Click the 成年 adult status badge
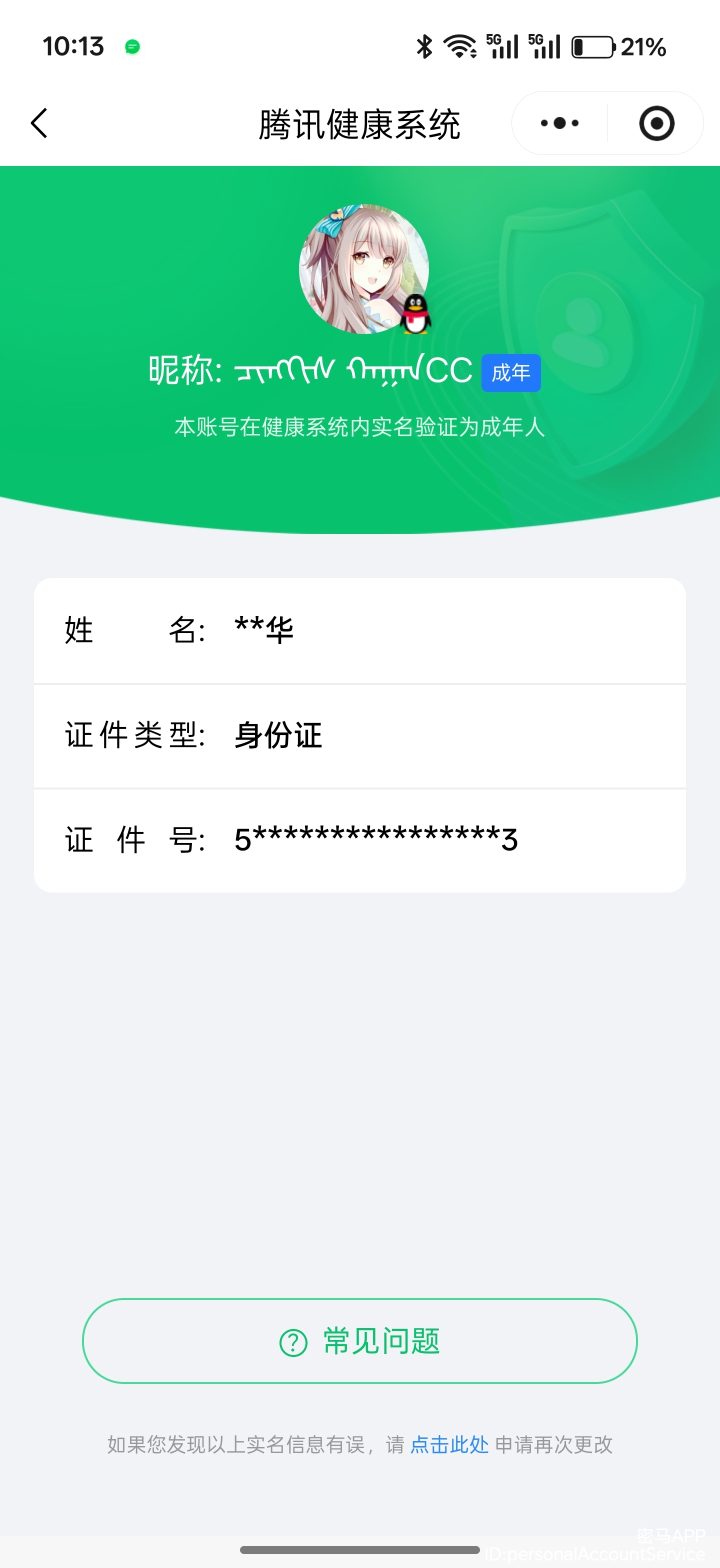Viewport: 720px width, 1568px height. pos(510,373)
